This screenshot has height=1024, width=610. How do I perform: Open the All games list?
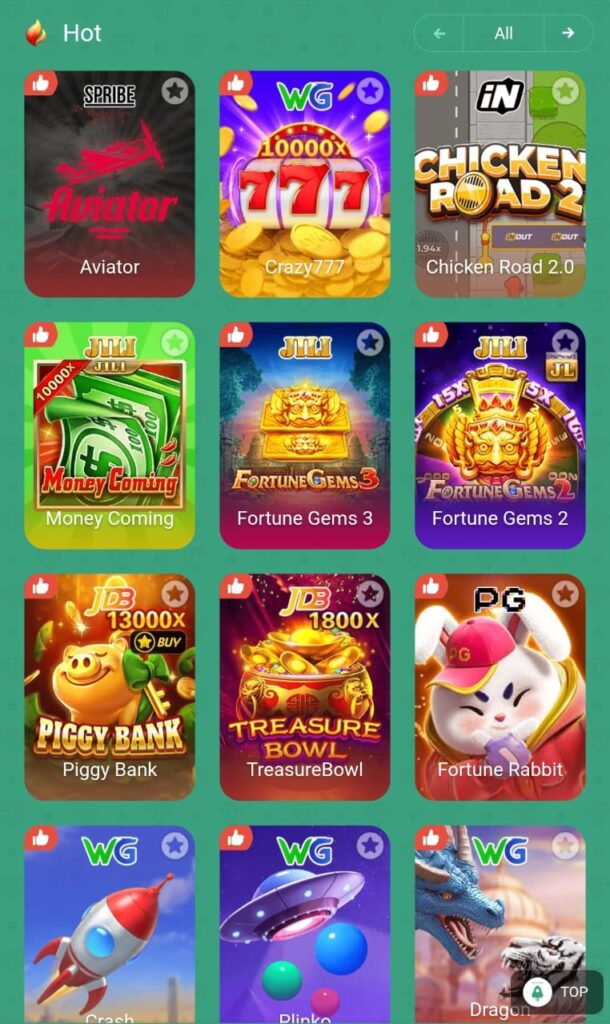click(503, 33)
